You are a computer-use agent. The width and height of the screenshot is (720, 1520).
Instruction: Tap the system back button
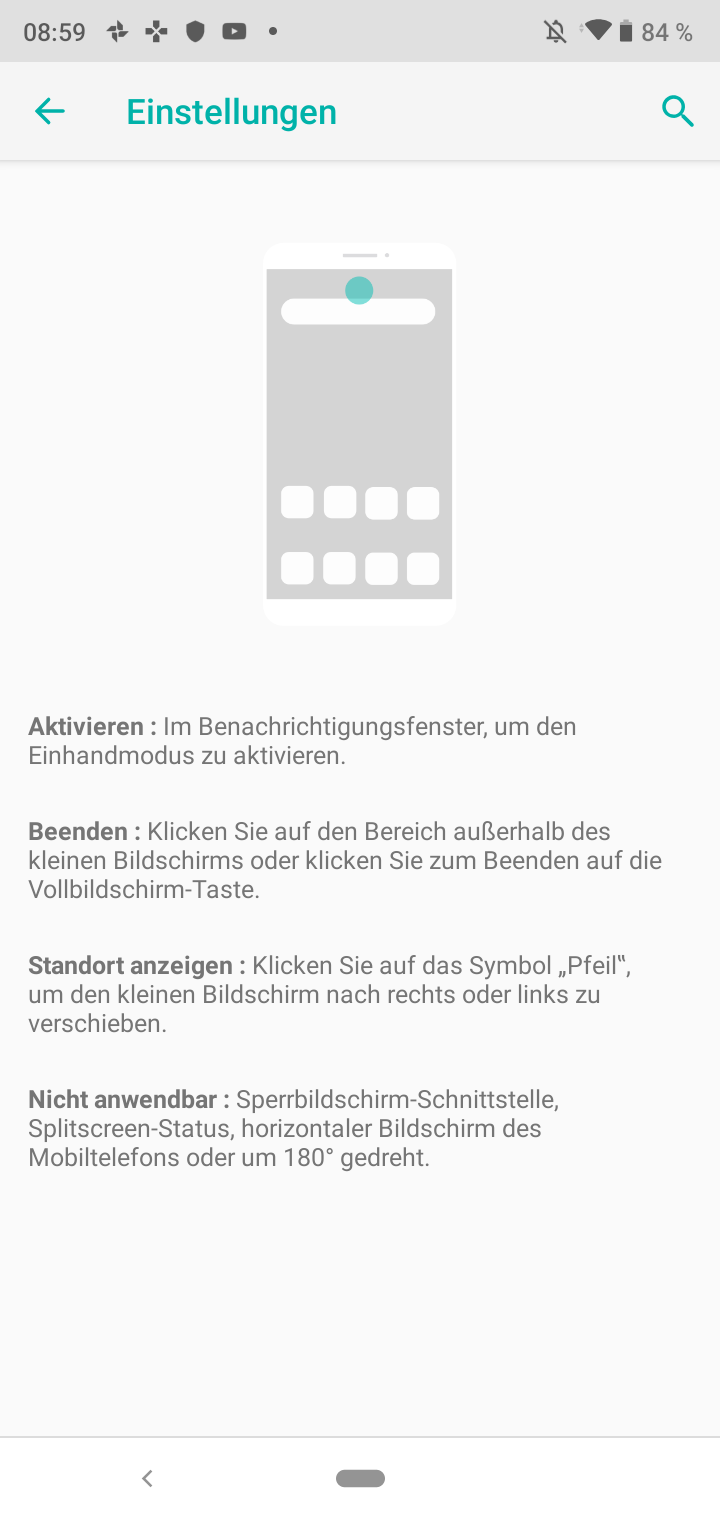(147, 1478)
